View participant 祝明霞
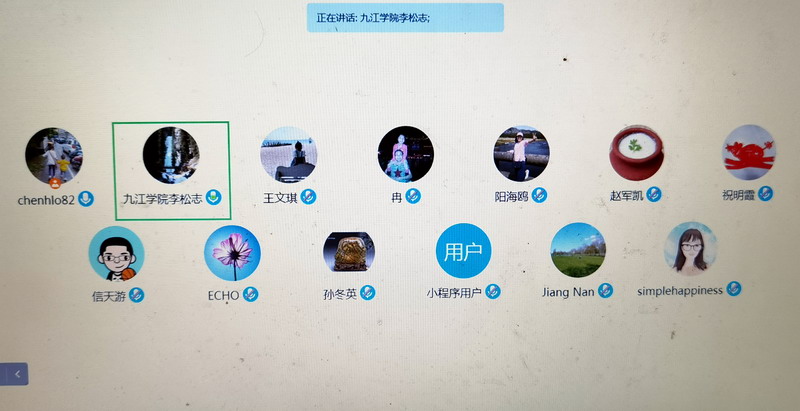 pyautogui.click(x=749, y=153)
